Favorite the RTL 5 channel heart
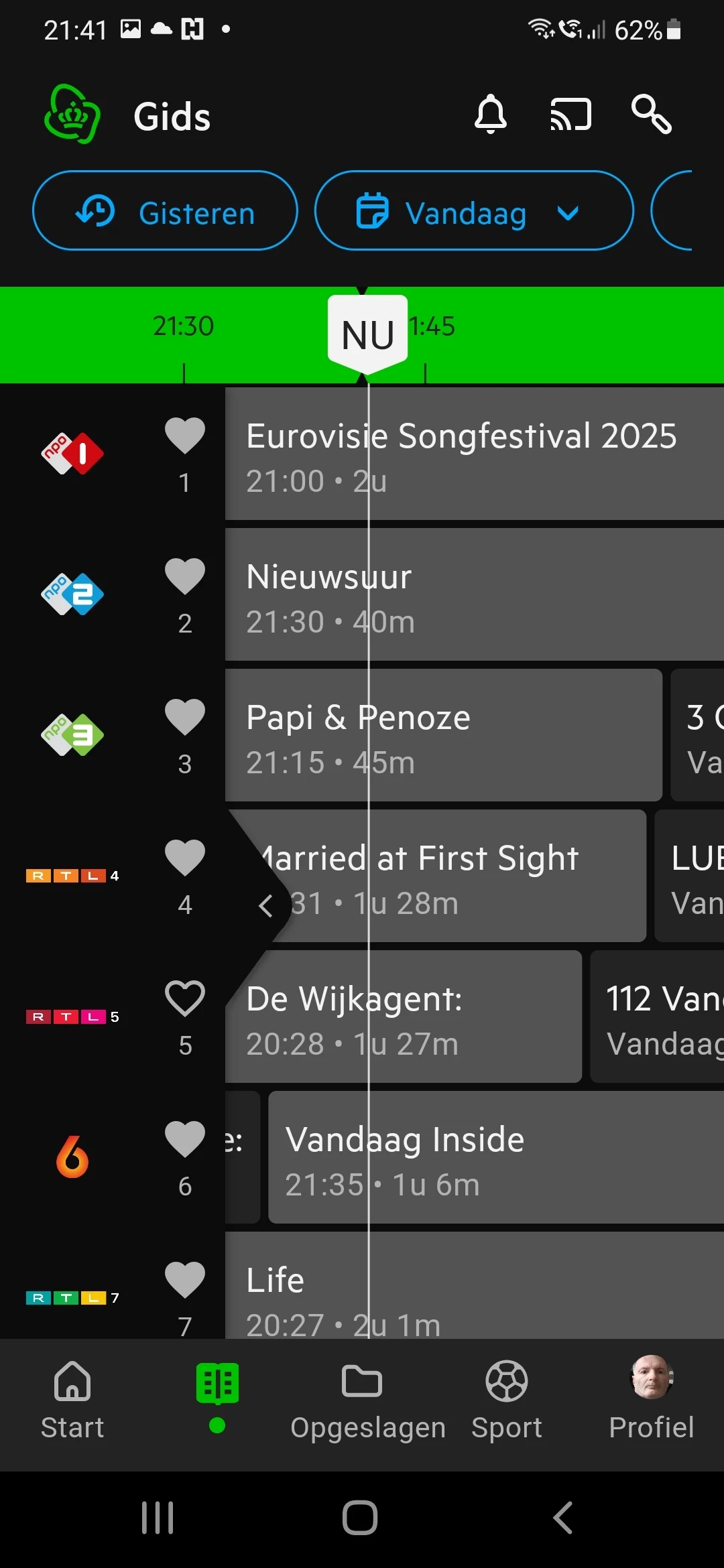The width and height of the screenshot is (724, 1568). point(185,998)
